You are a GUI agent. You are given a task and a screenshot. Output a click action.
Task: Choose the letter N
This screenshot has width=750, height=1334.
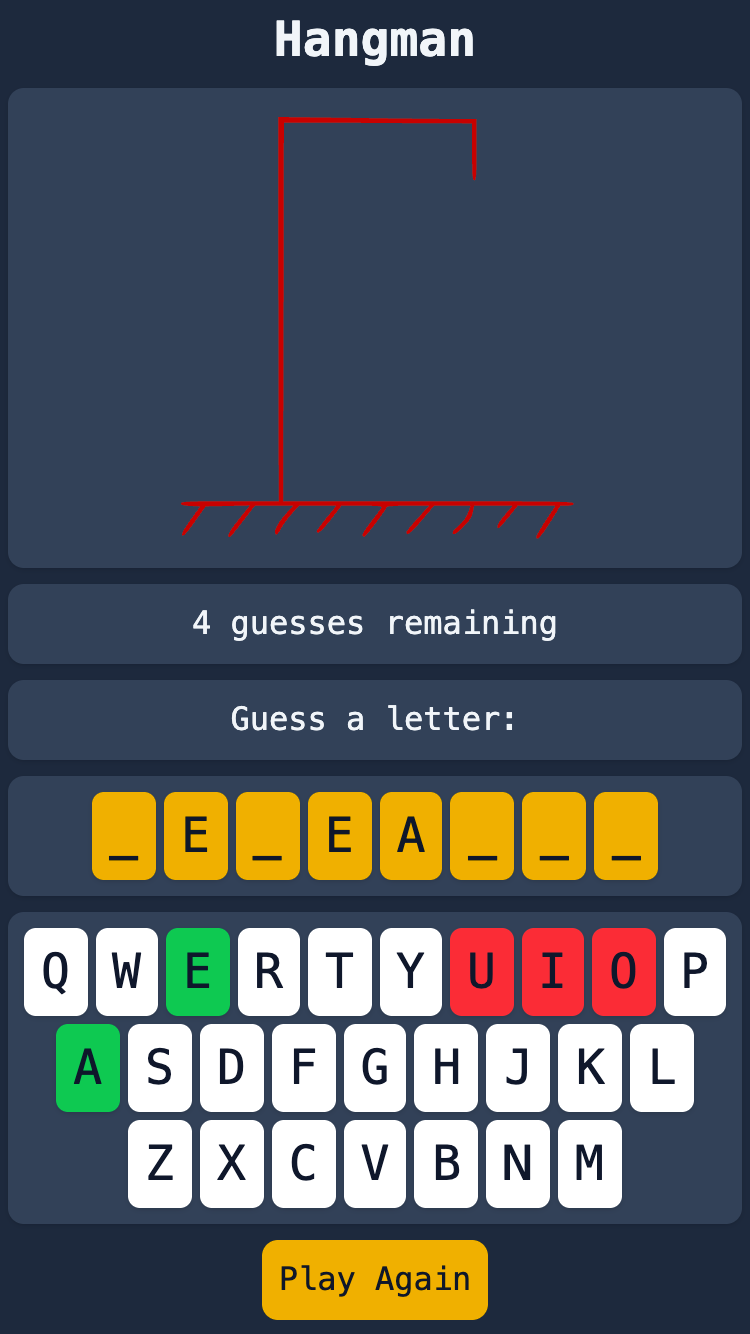[x=518, y=1164]
